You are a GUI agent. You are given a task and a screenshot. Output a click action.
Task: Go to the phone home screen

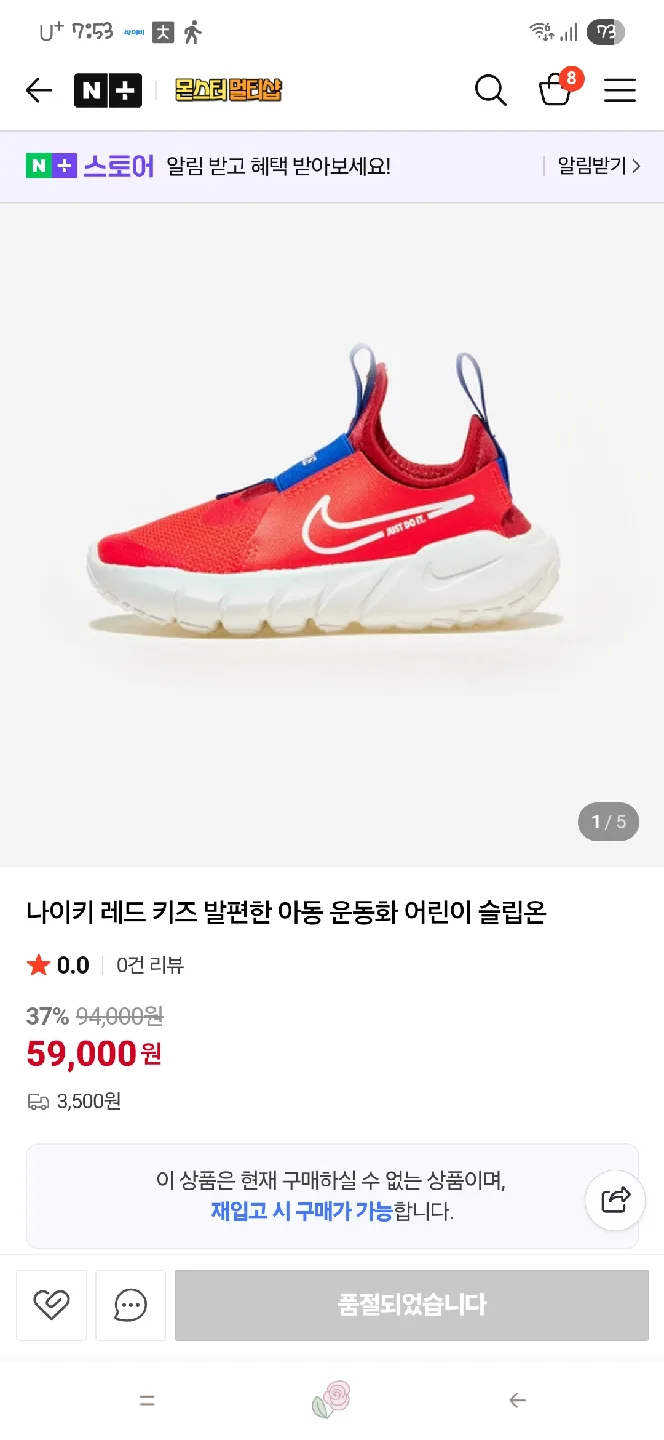(x=332, y=1400)
